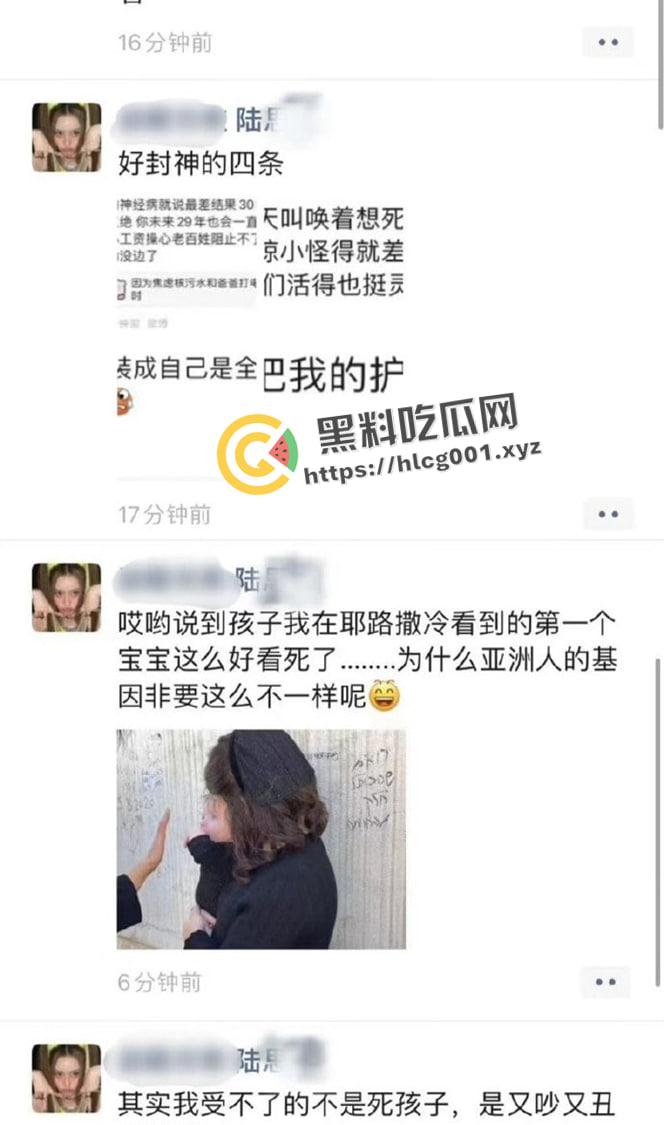
Task: Open comment menu on the 17分钟前 post
Action: (x=608, y=515)
